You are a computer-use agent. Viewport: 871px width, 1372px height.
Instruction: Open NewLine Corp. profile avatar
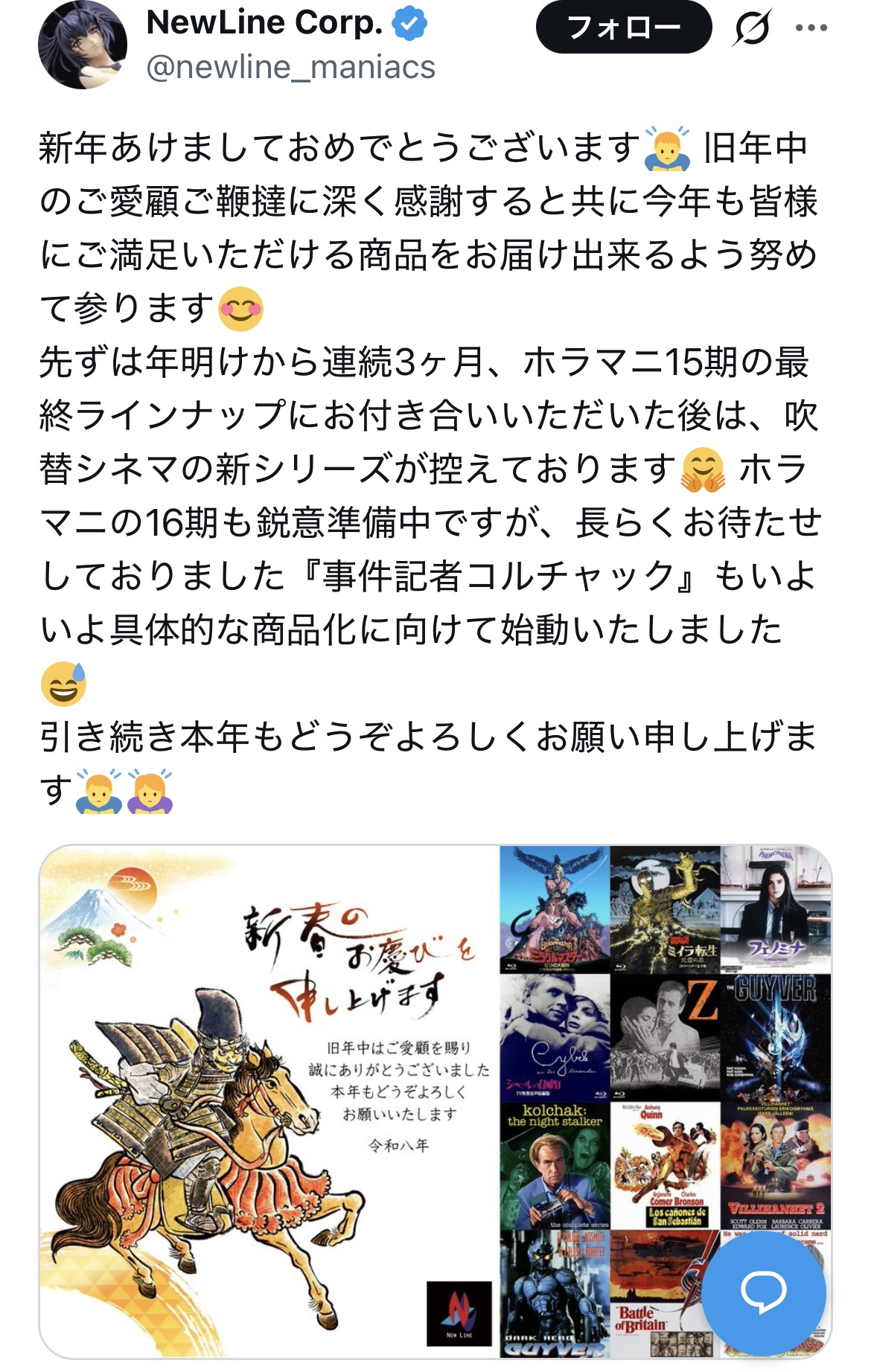pos(82,45)
